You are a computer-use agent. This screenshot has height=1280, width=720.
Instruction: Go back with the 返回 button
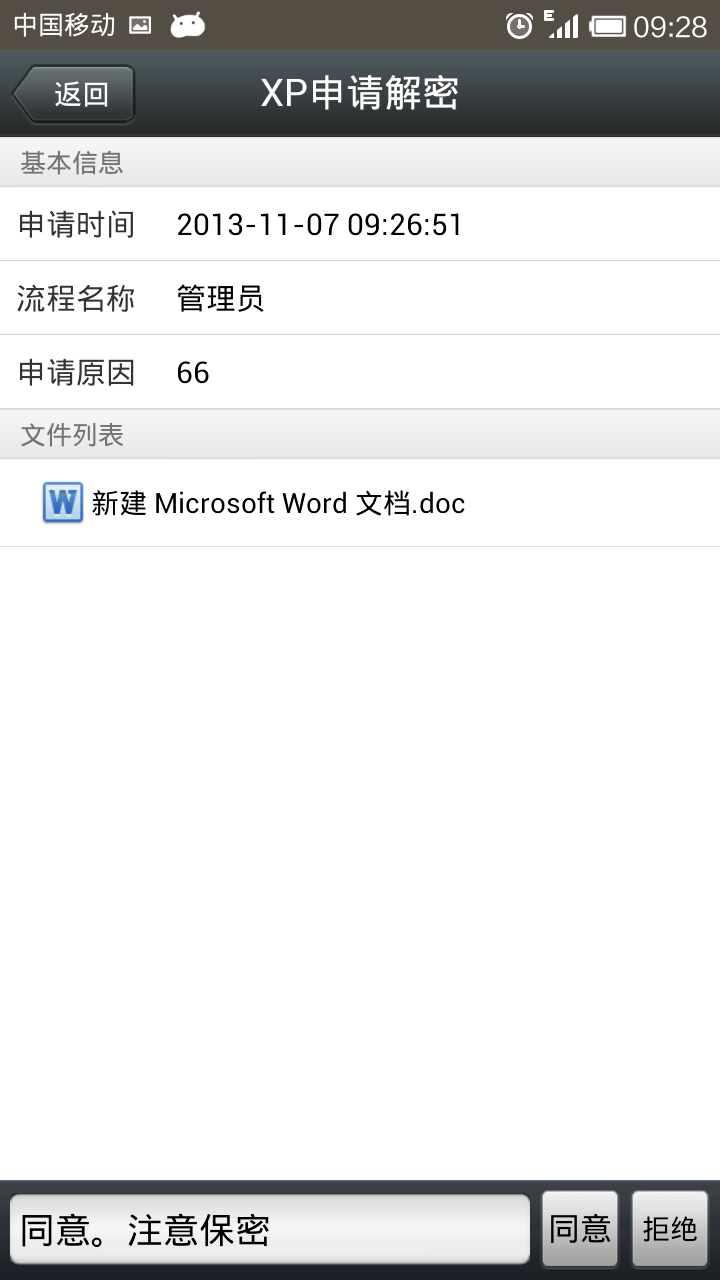(75, 95)
